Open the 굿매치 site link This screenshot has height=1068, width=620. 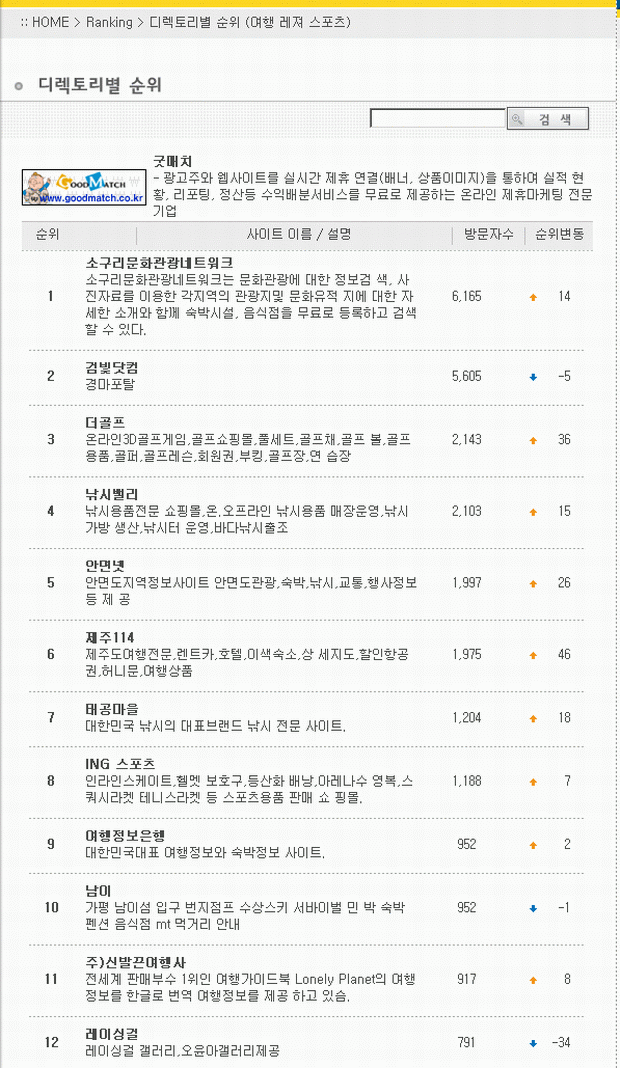tap(173, 162)
